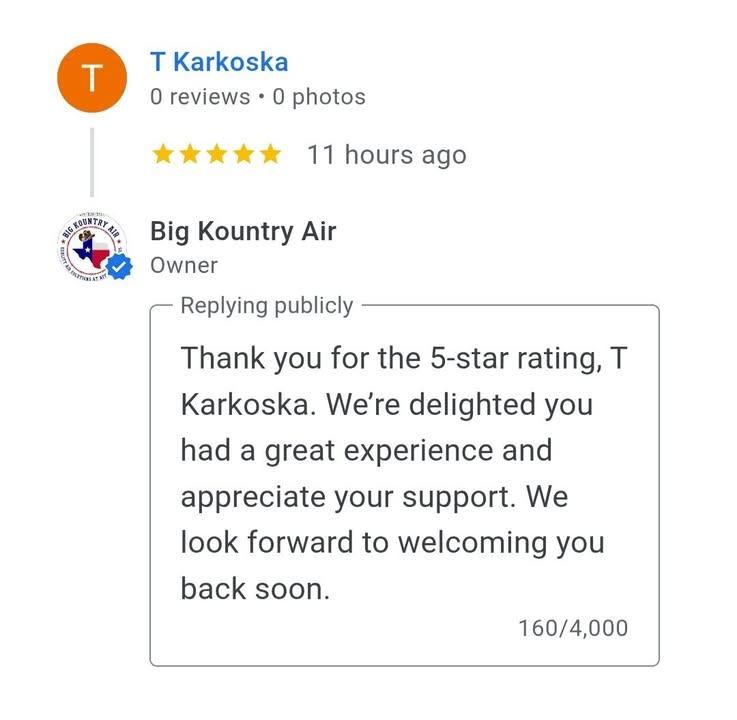Edit the public reply text field
This screenshot has height=720, width=737.
[x=404, y=472]
